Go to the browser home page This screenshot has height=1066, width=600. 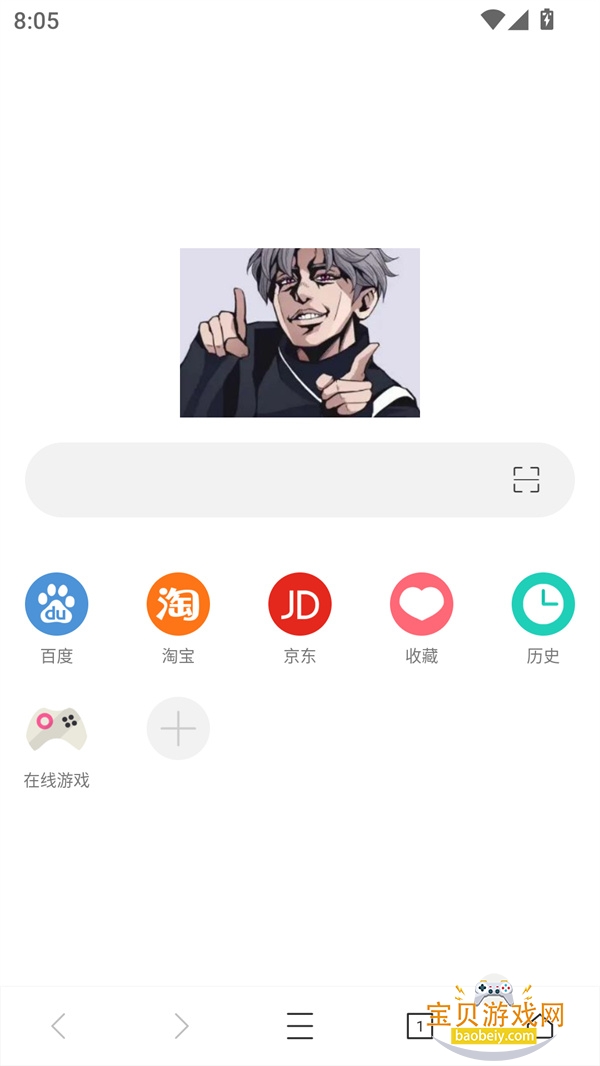pyautogui.click(x=540, y=1026)
